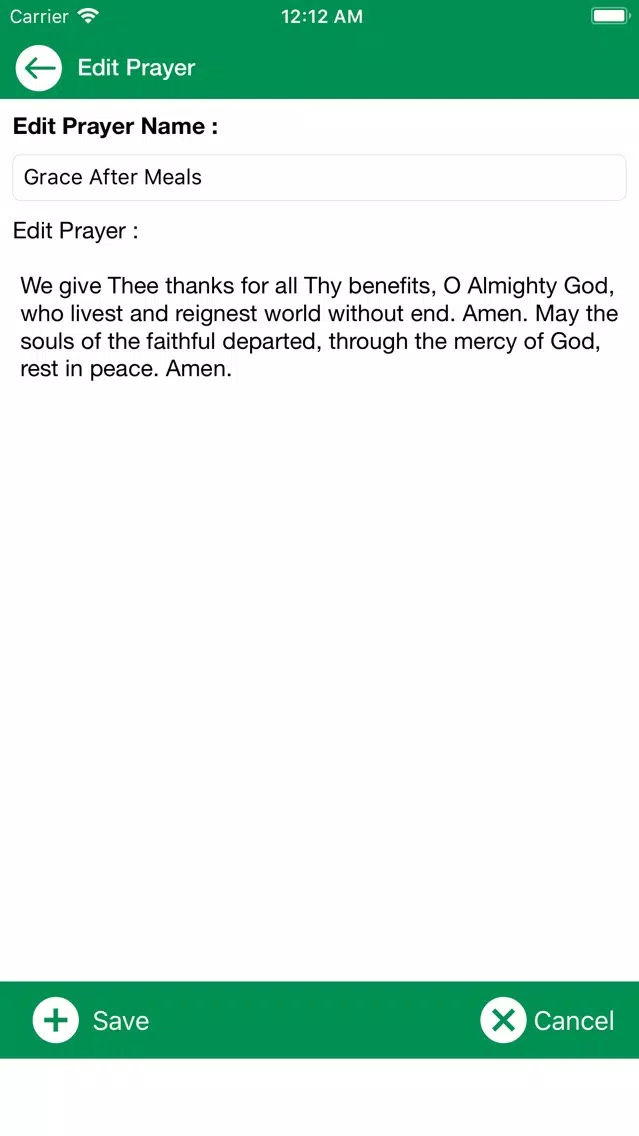
Task: Go back using the arrow icon
Action: 38,68
